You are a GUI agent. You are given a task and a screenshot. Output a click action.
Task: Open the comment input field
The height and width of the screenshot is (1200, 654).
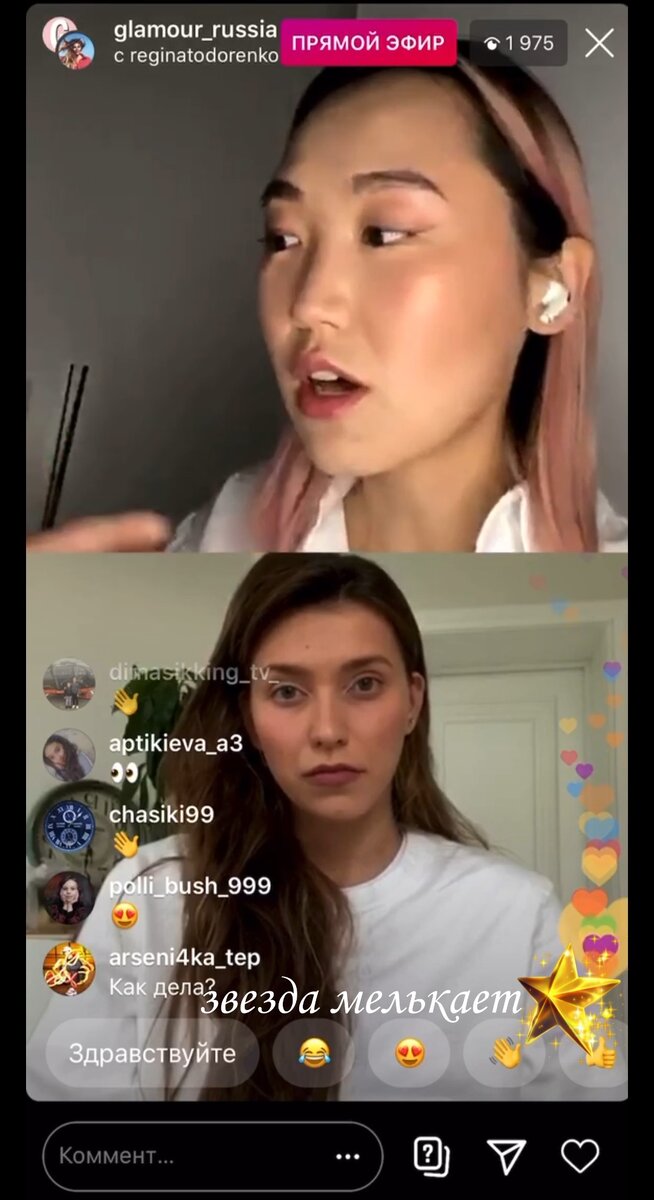190,1156
